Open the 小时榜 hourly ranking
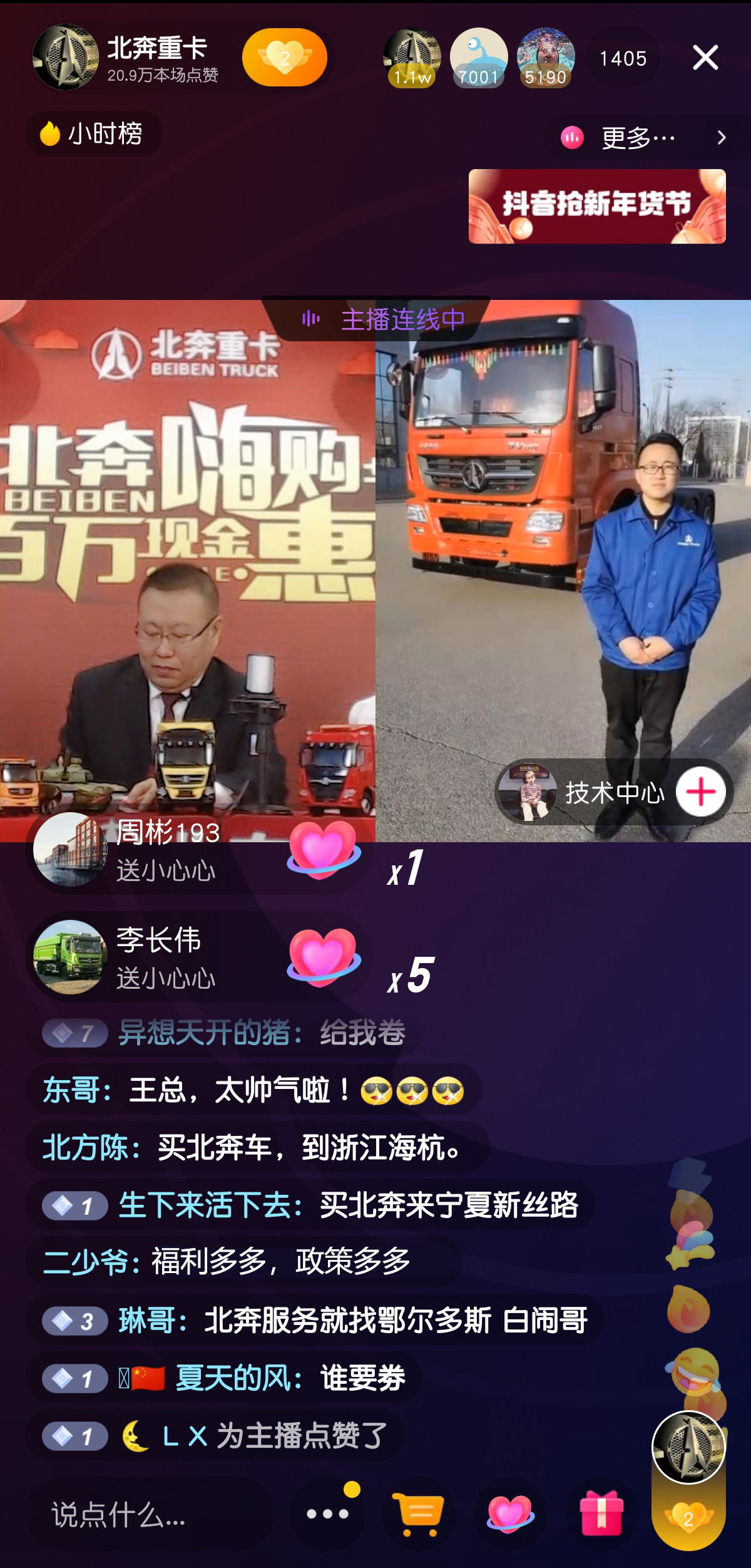The image size is (751, 1568). [x=94, y=134]
